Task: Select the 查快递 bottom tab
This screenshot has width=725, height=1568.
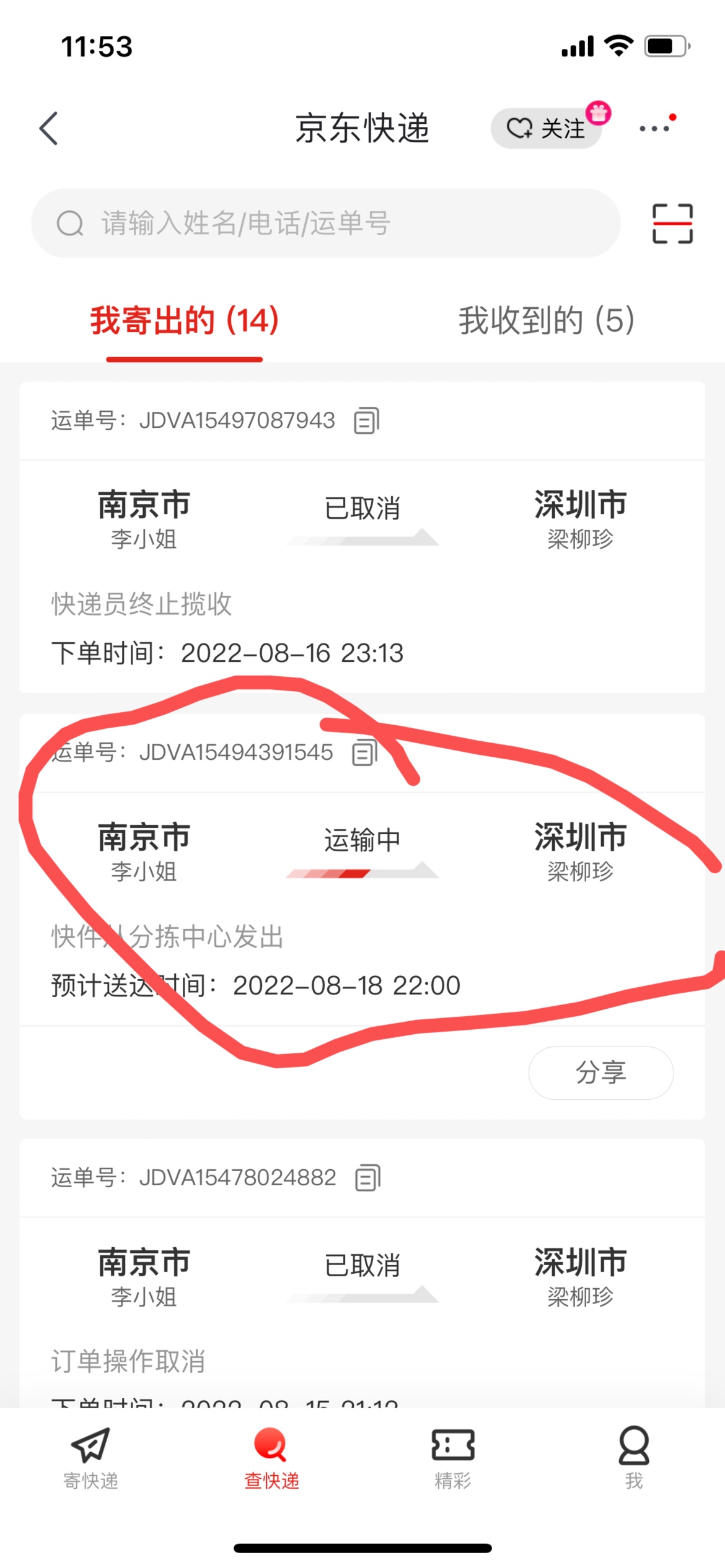Action: (271, 1458)
